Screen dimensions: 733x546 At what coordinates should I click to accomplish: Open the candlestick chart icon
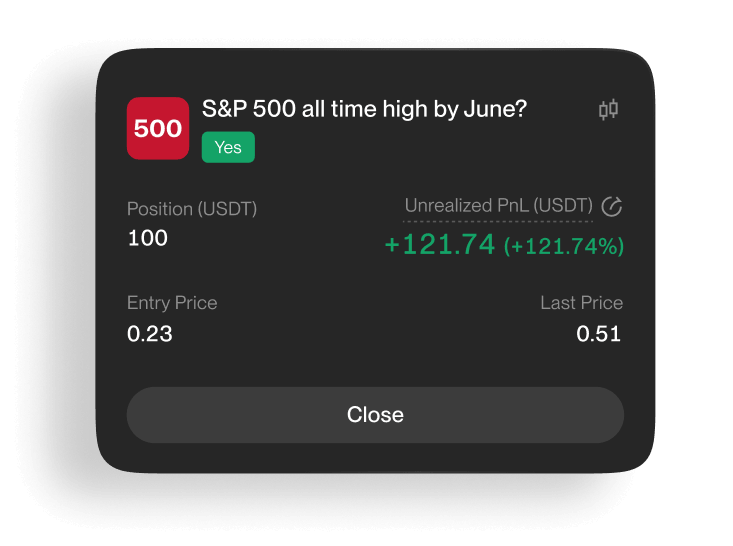(608, 110)
